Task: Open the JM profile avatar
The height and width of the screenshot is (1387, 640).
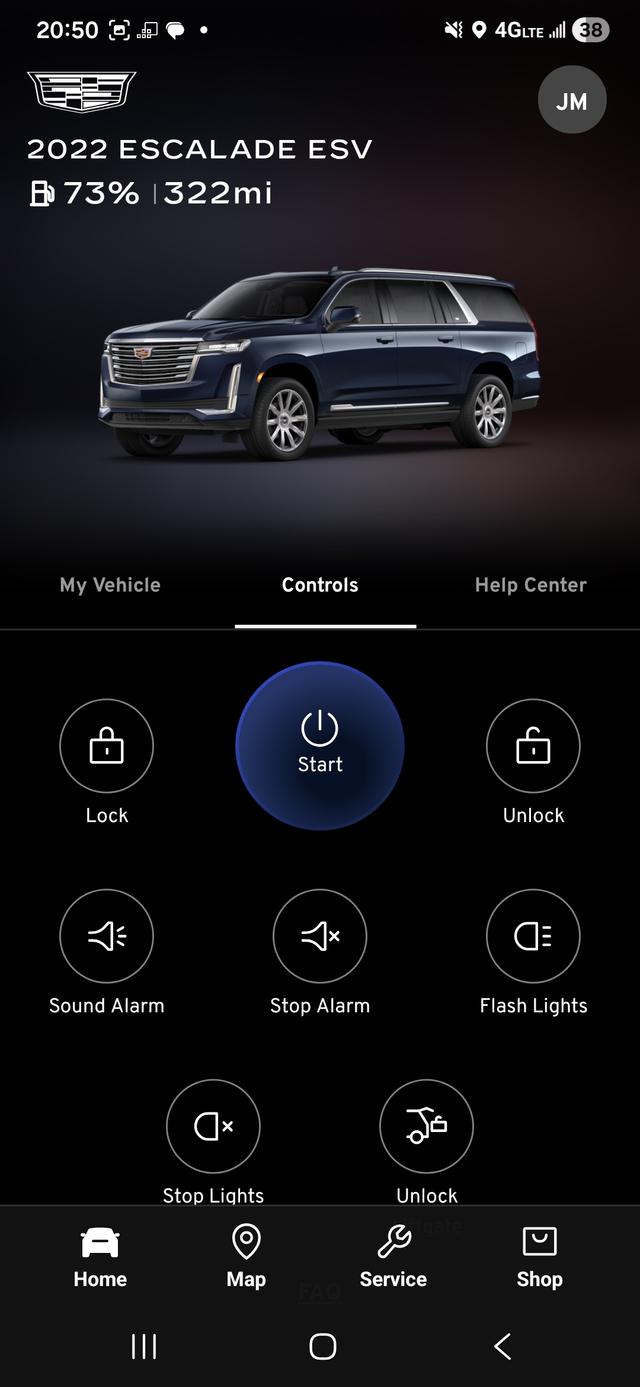Action: (x=572, y=101)
